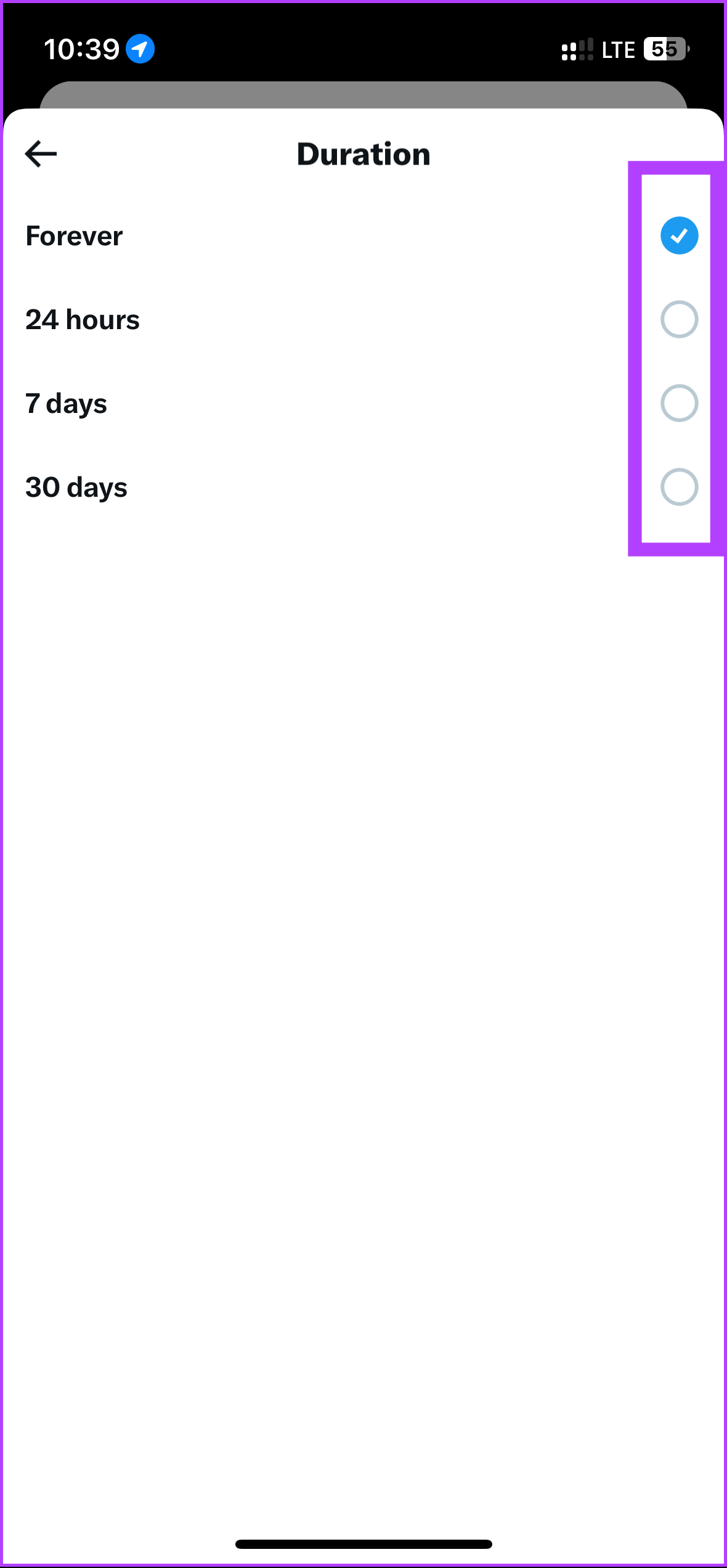Set duration to 7 days

pyautogui.click(x=678, y=403)
